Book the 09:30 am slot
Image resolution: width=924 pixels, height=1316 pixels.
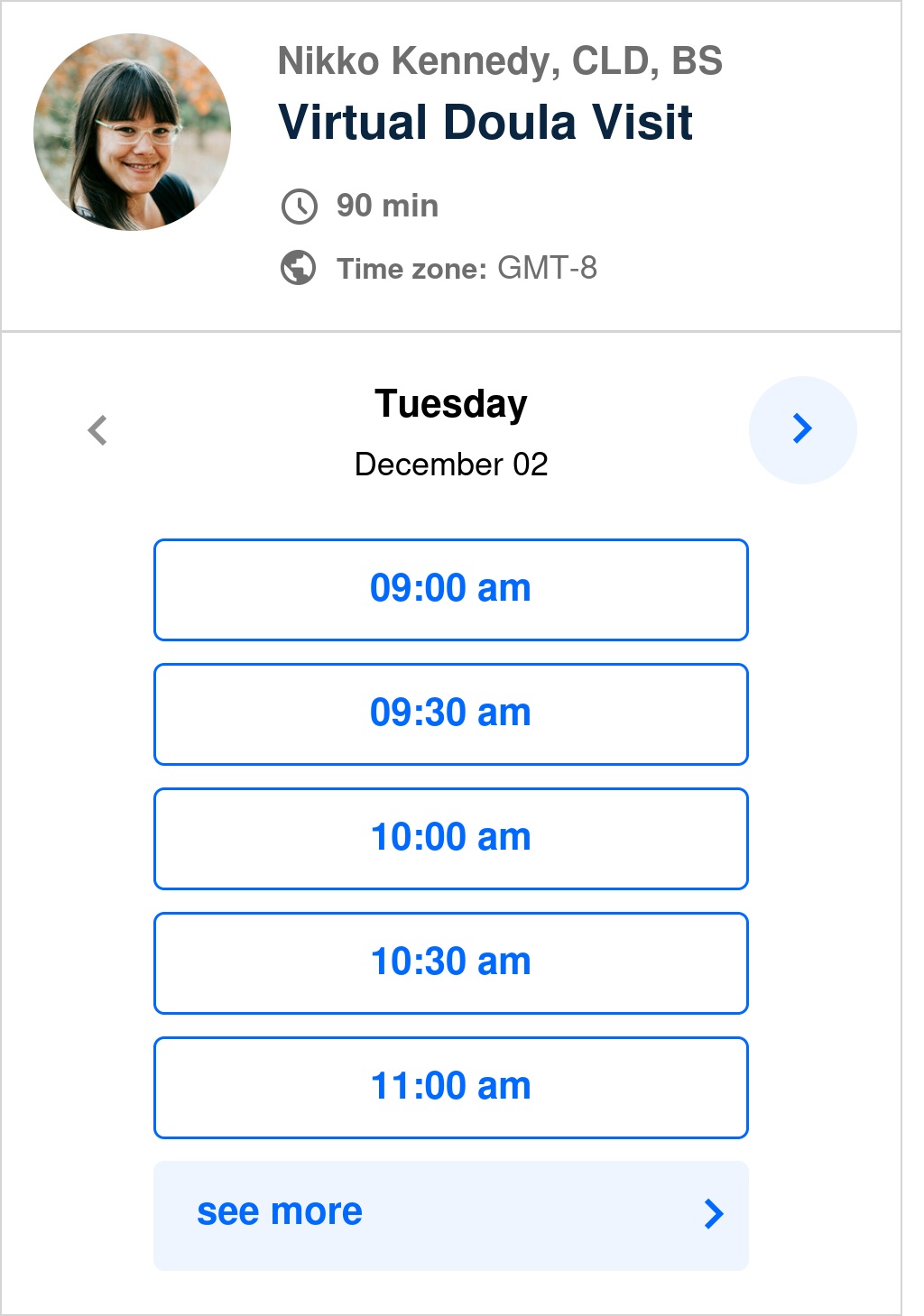[x=450, y=713]
